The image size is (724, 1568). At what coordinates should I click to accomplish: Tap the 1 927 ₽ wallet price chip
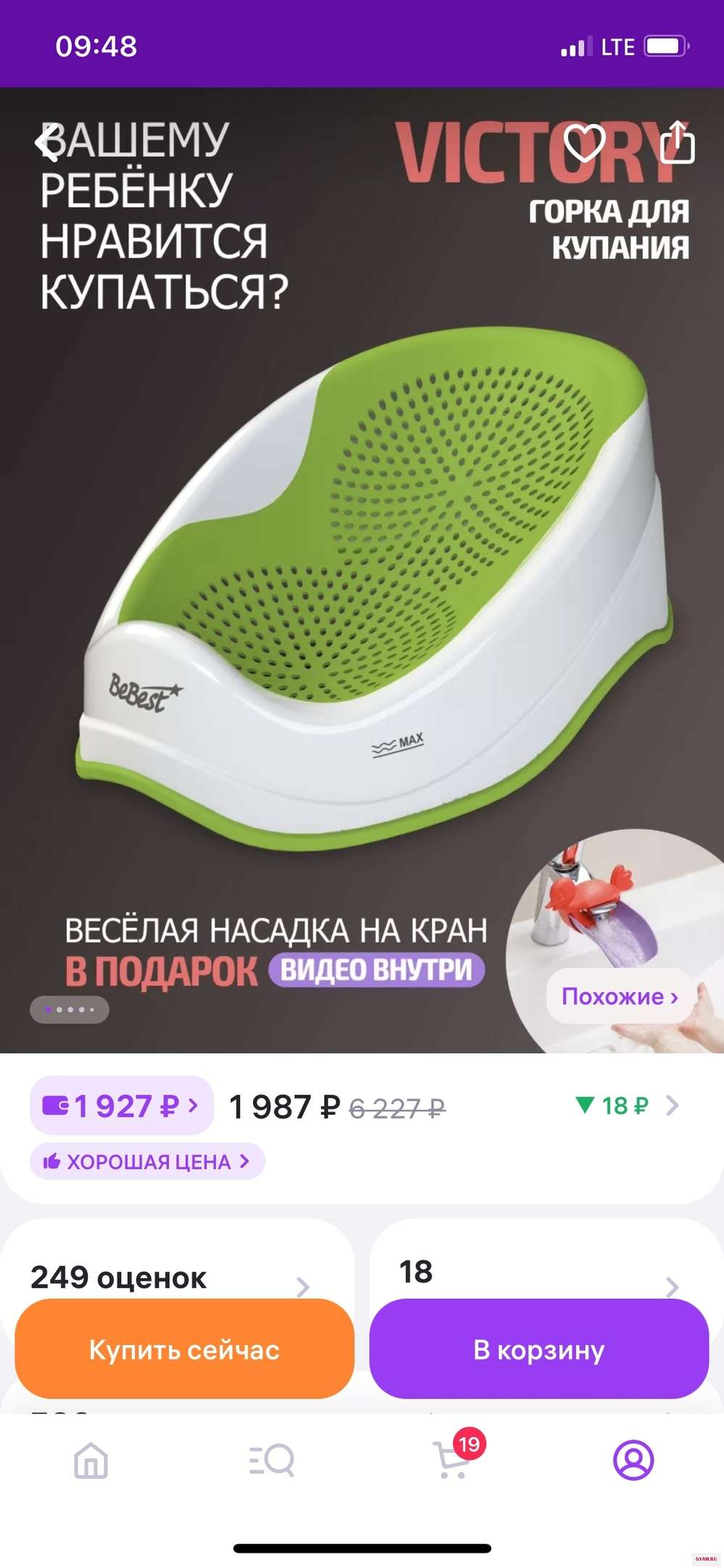click(x=121, y=1106)
